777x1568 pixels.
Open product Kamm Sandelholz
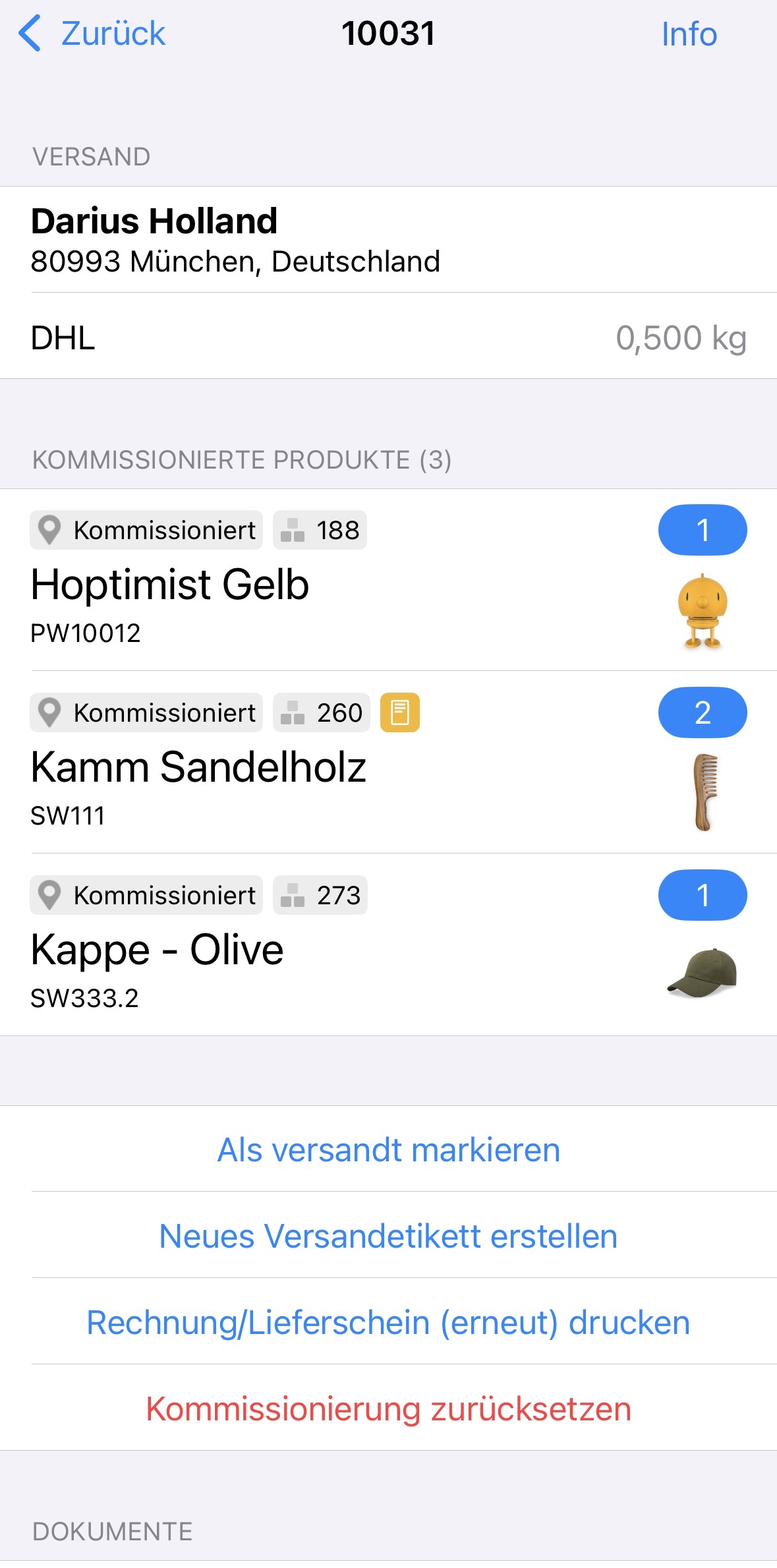pos(198,767)
